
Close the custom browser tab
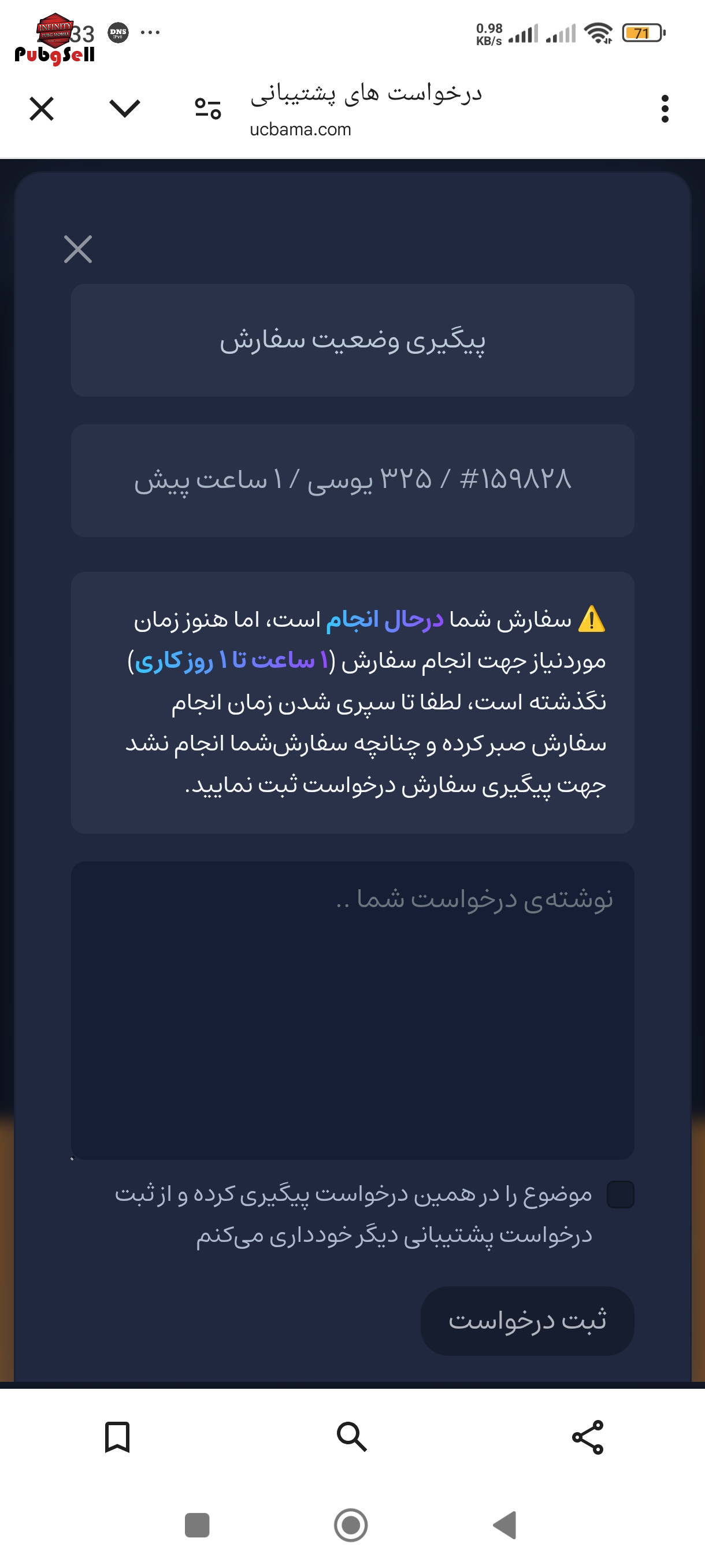(42, 109)
